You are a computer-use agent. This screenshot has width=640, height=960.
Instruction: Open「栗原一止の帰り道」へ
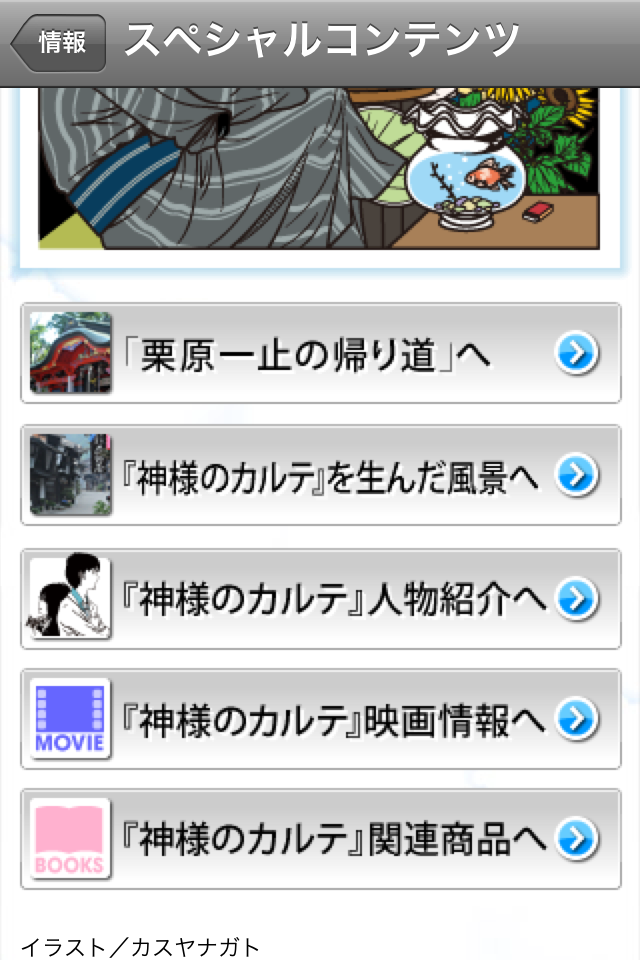pos(320,353)
